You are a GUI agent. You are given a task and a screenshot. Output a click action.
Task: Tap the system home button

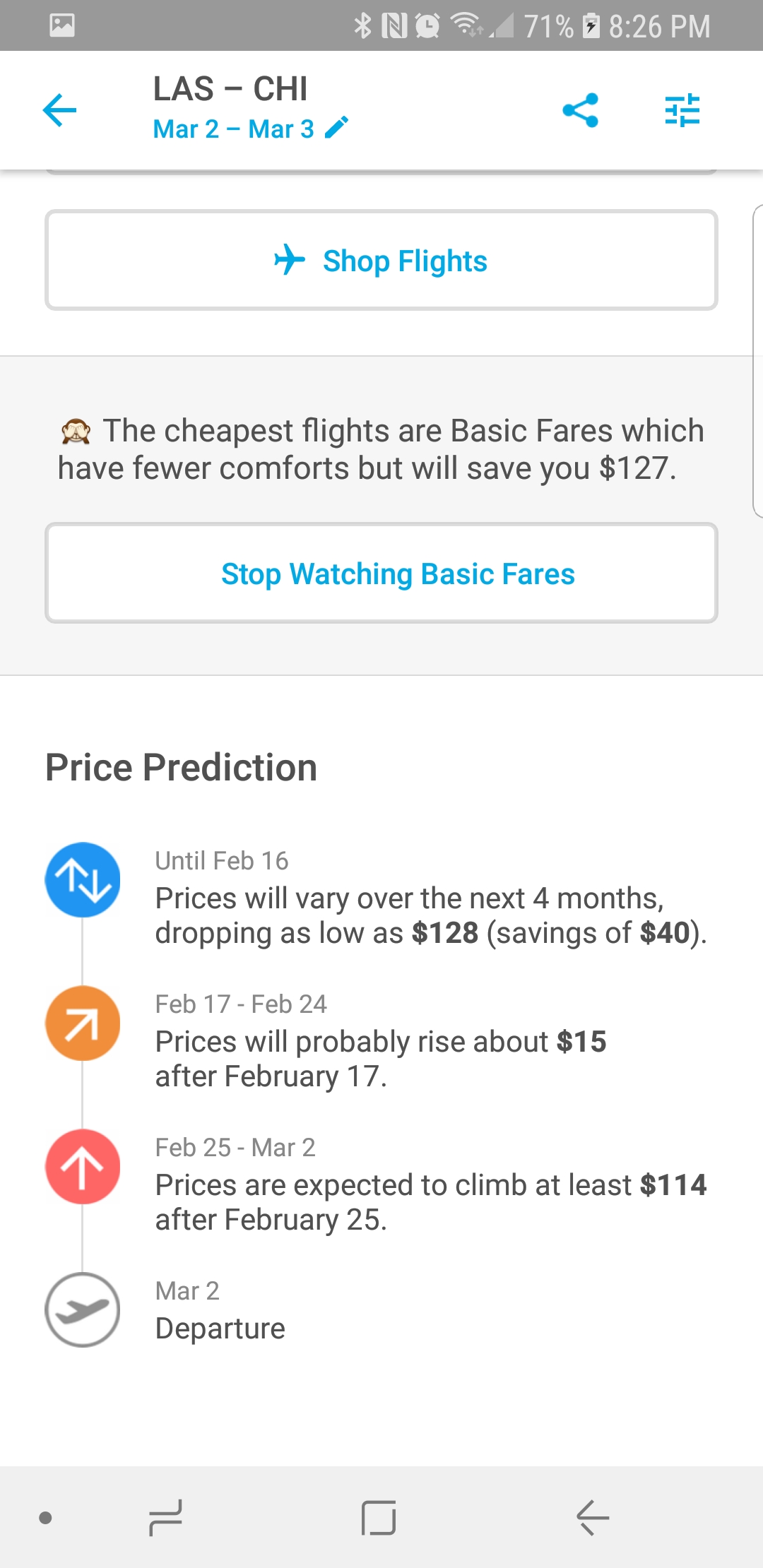(x=379, y=1517)
